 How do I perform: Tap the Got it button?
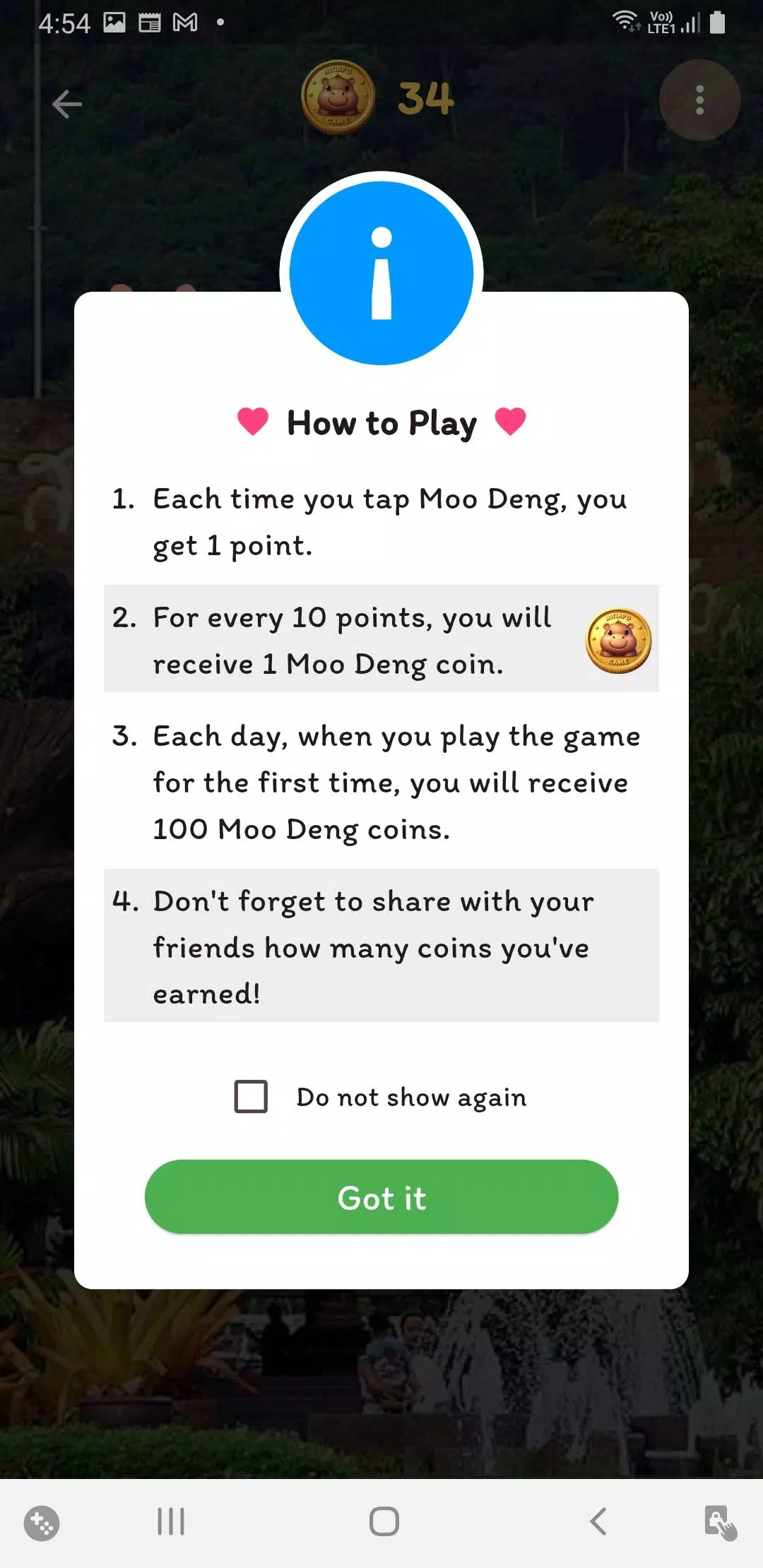pos(381,1196)
